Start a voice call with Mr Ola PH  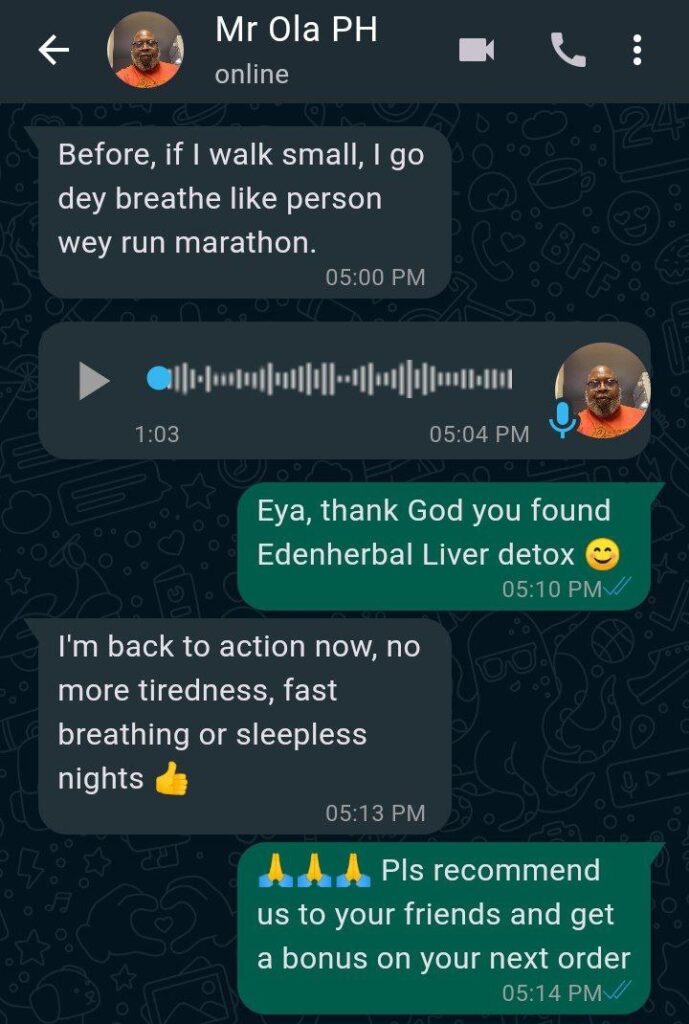(567, 50)
